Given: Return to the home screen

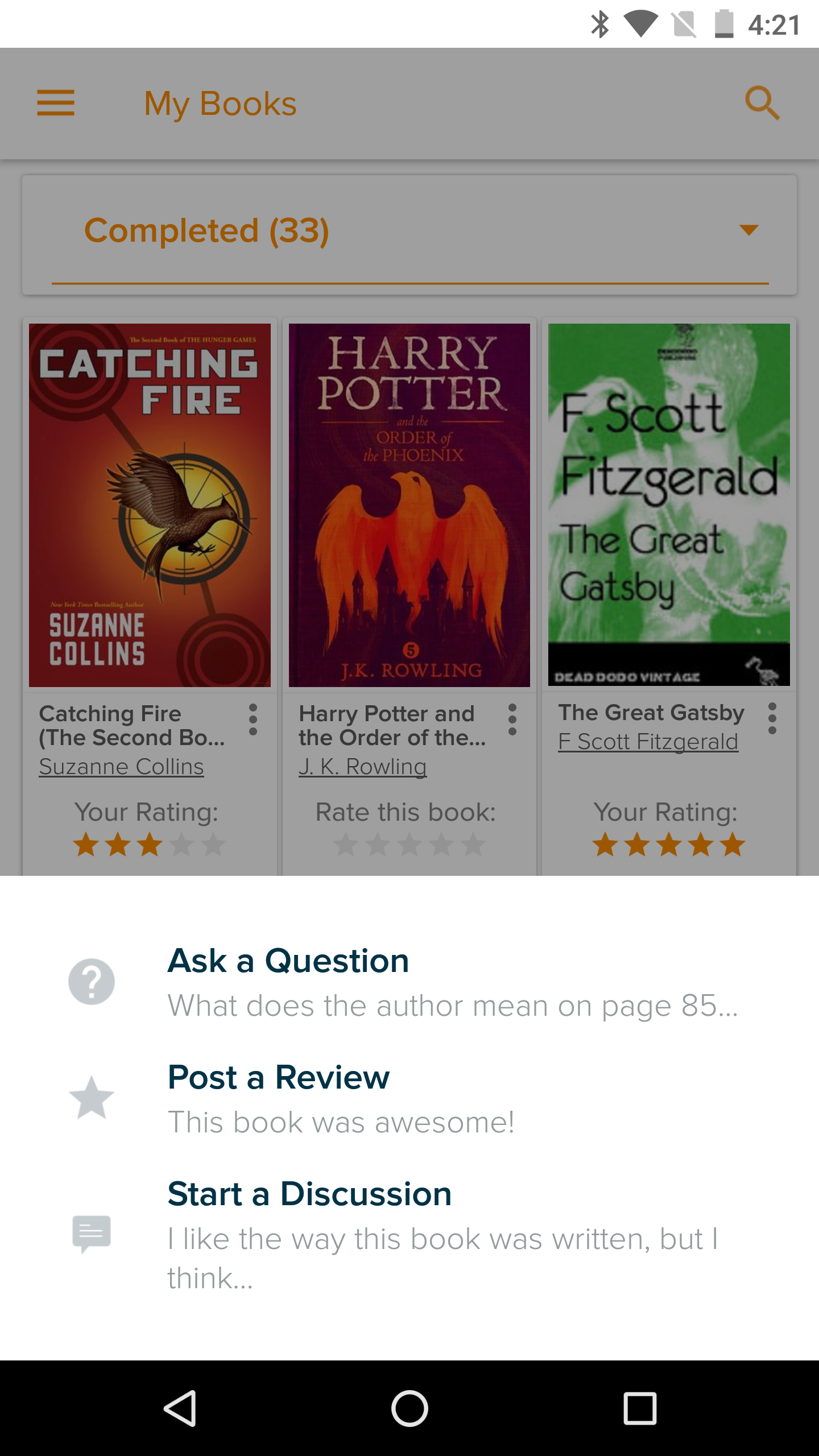Looking at the screenshot, I should point(409,1408).
